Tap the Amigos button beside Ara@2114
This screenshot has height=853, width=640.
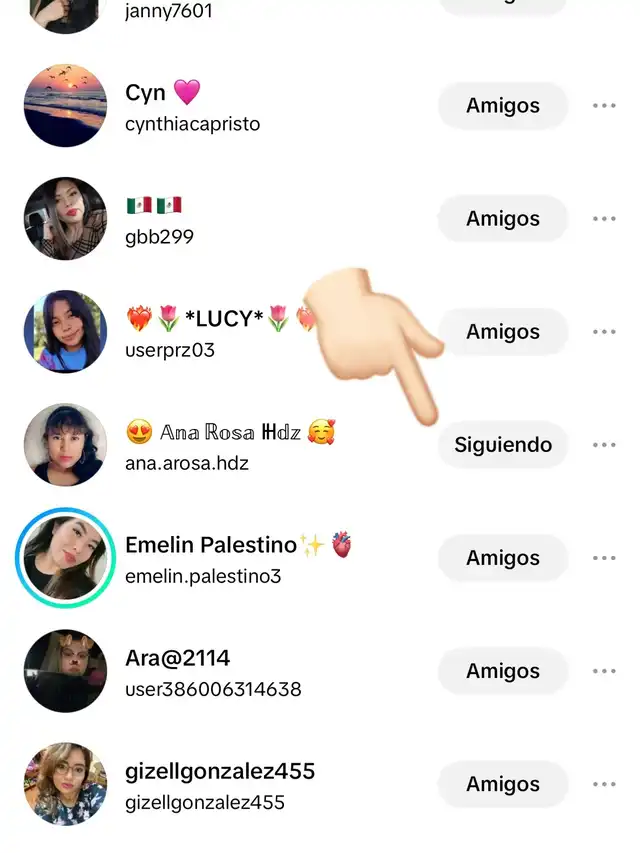(503, 671)
